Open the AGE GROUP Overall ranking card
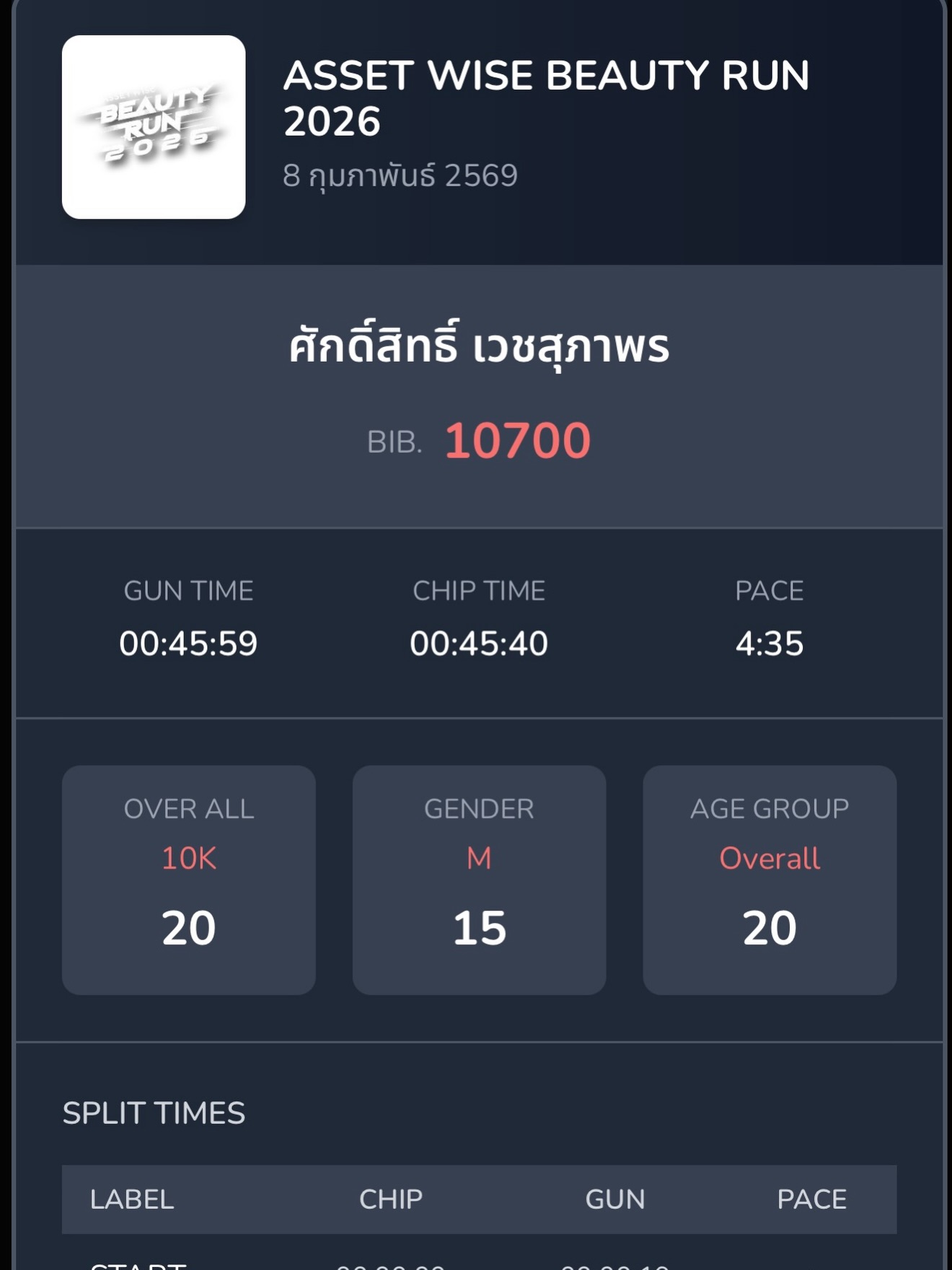The width and height of the screenshot is (952, 1270). [770, 877]
